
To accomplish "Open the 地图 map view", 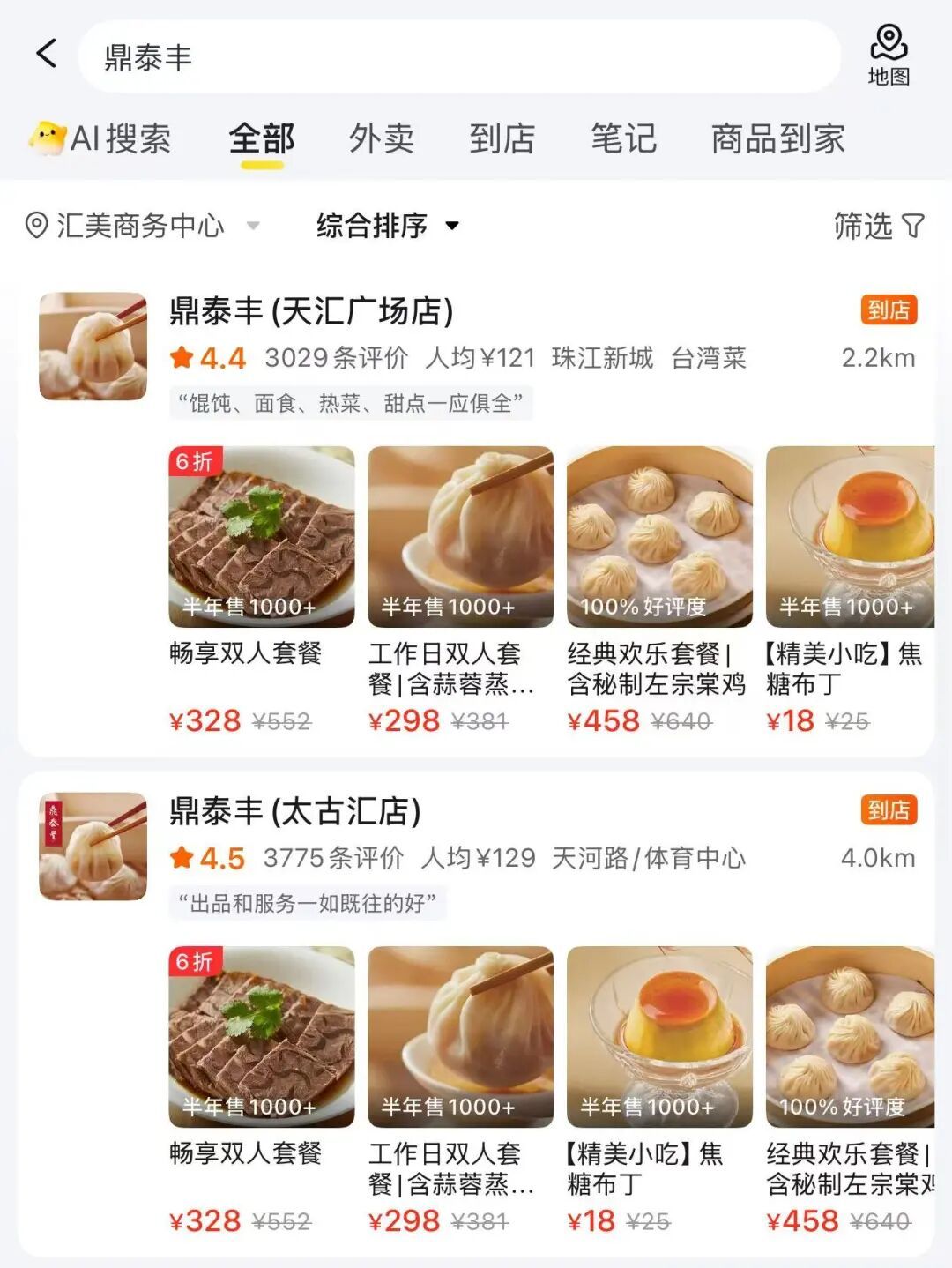I will (888, 56).
